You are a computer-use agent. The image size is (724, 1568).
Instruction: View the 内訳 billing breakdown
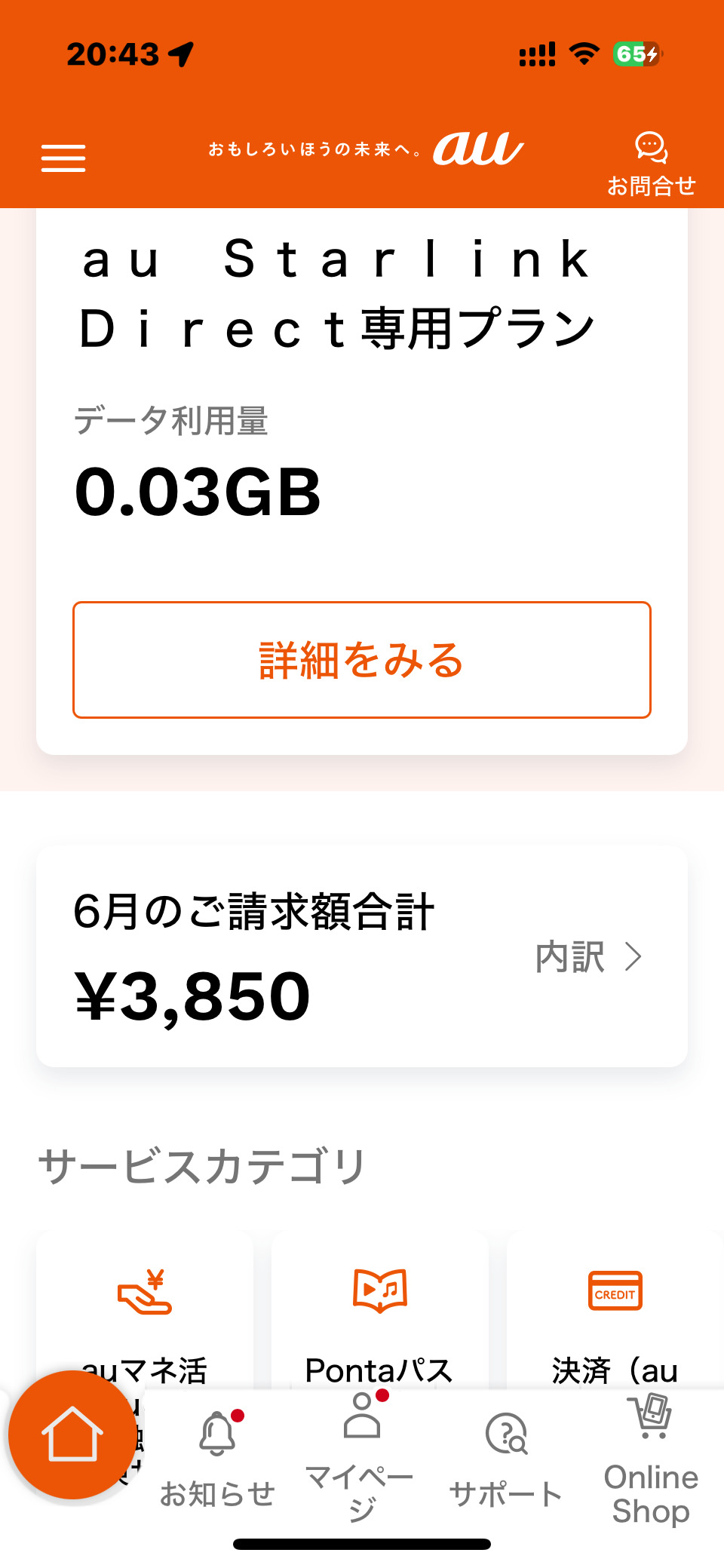(588, 957)
